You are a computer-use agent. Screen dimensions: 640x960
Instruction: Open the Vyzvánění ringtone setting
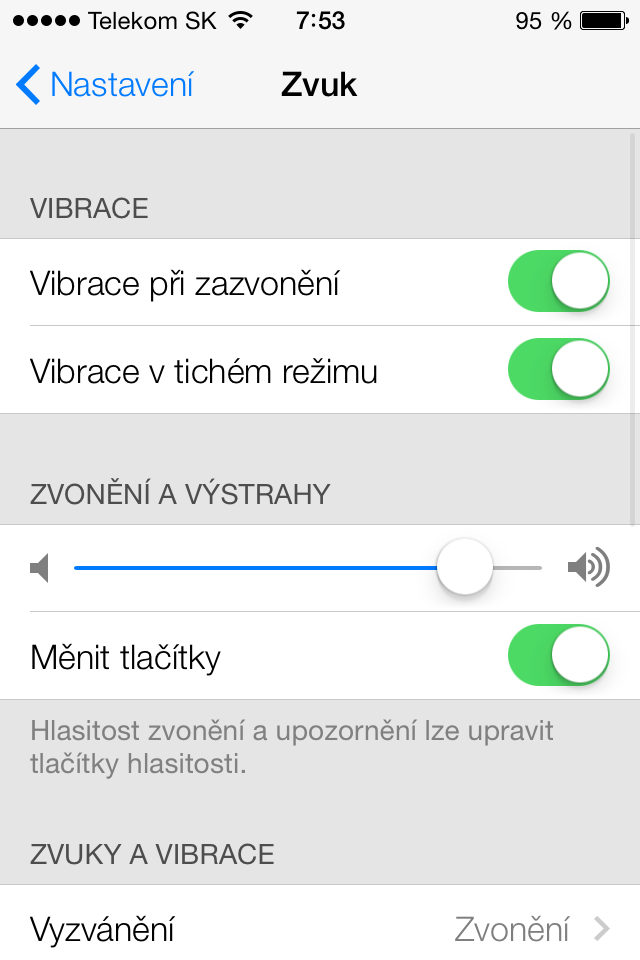(320, 929)
